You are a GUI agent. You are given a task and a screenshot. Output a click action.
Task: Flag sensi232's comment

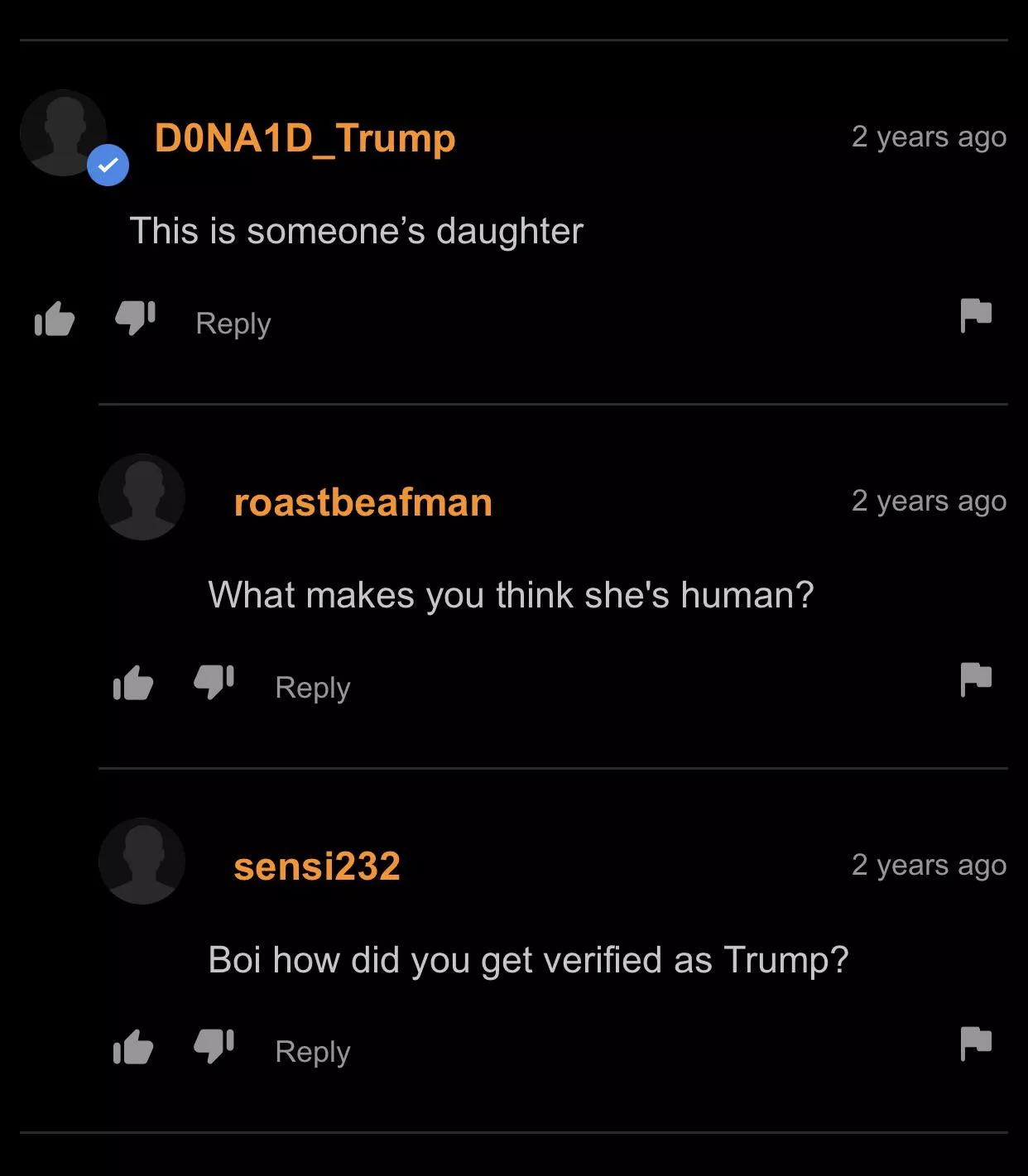[x=976, y=1044]
